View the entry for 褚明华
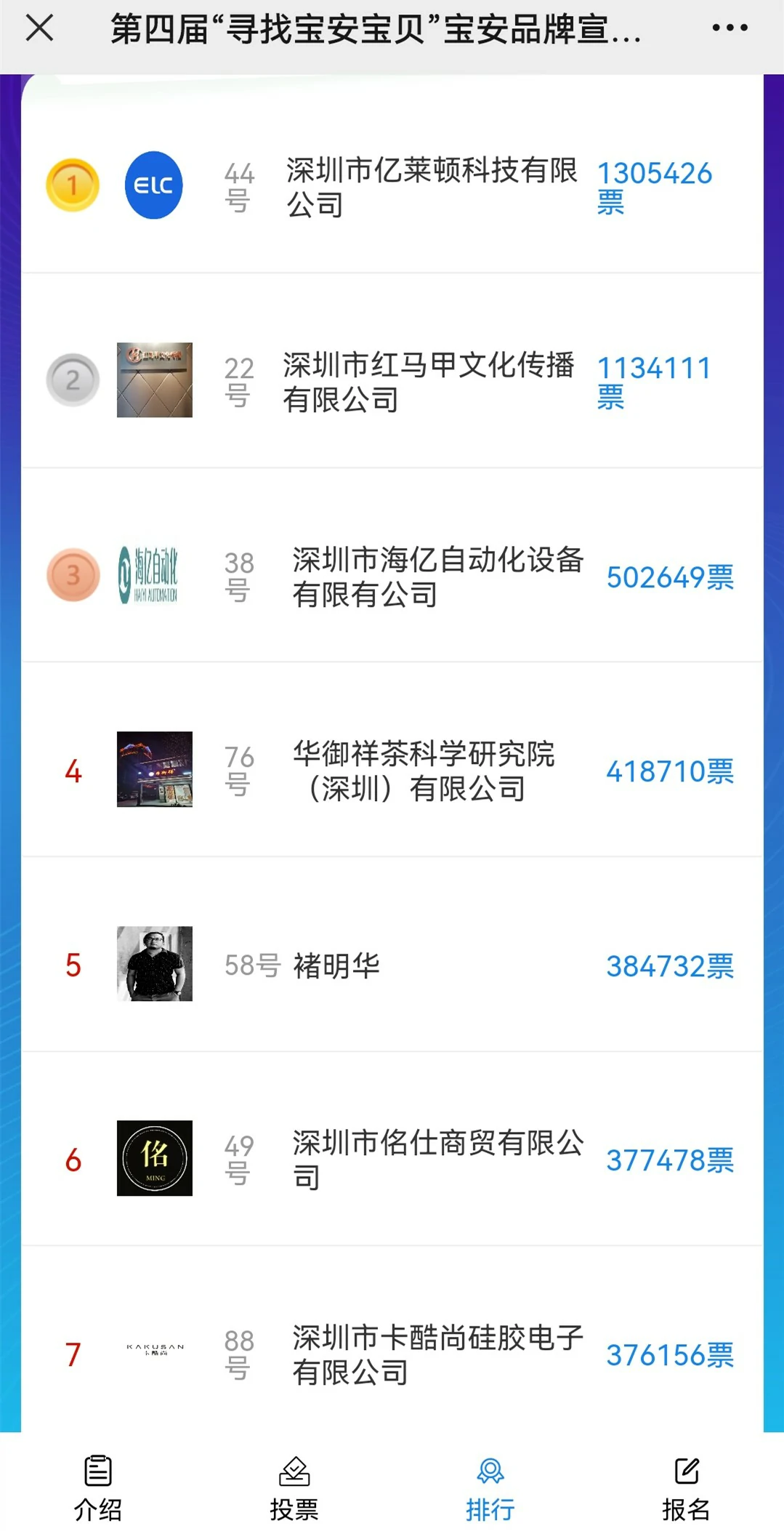Screen dimensions: 784x1531 (x=336, y=965)
